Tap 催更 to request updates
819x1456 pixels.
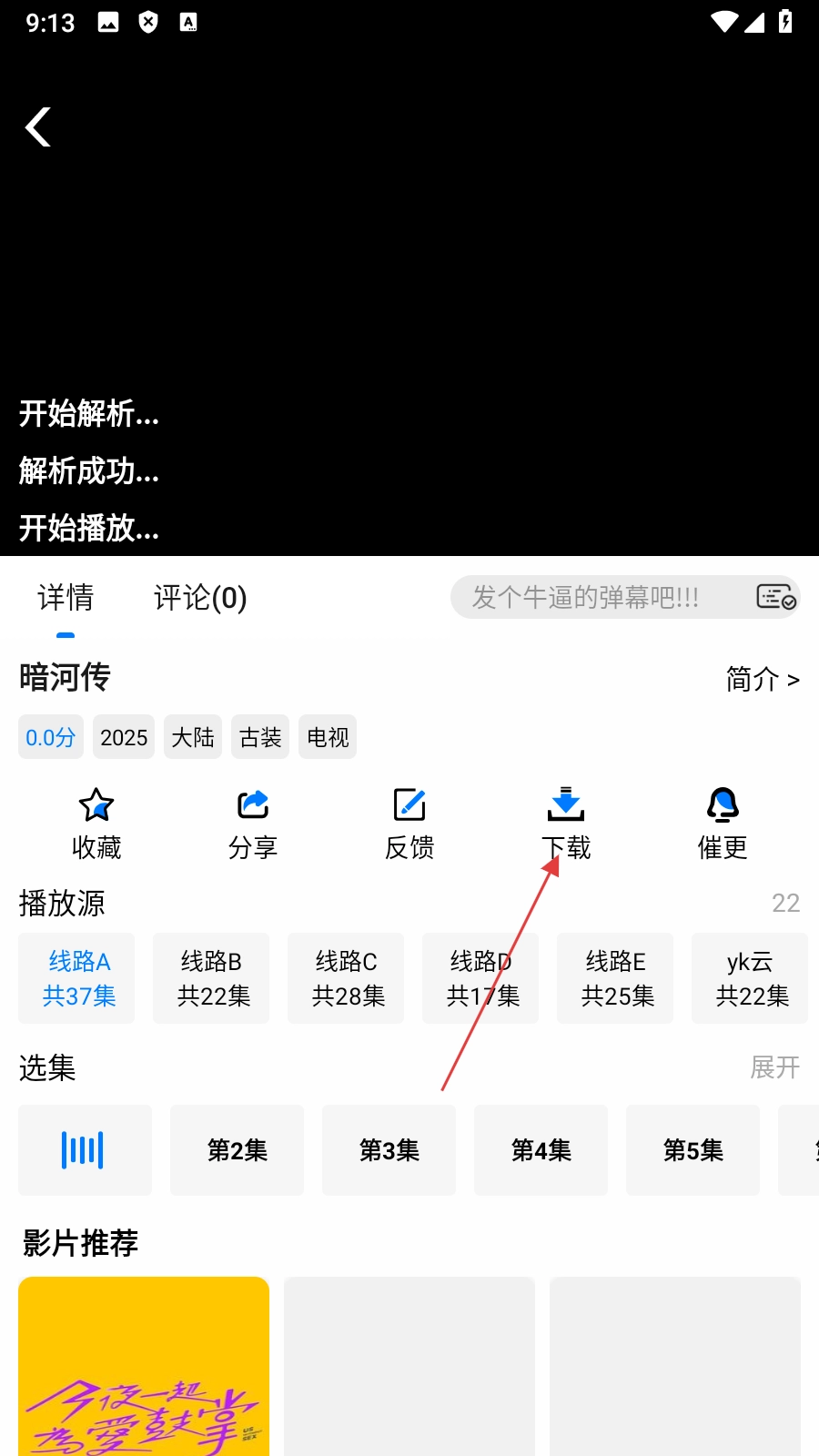[723, 824]
